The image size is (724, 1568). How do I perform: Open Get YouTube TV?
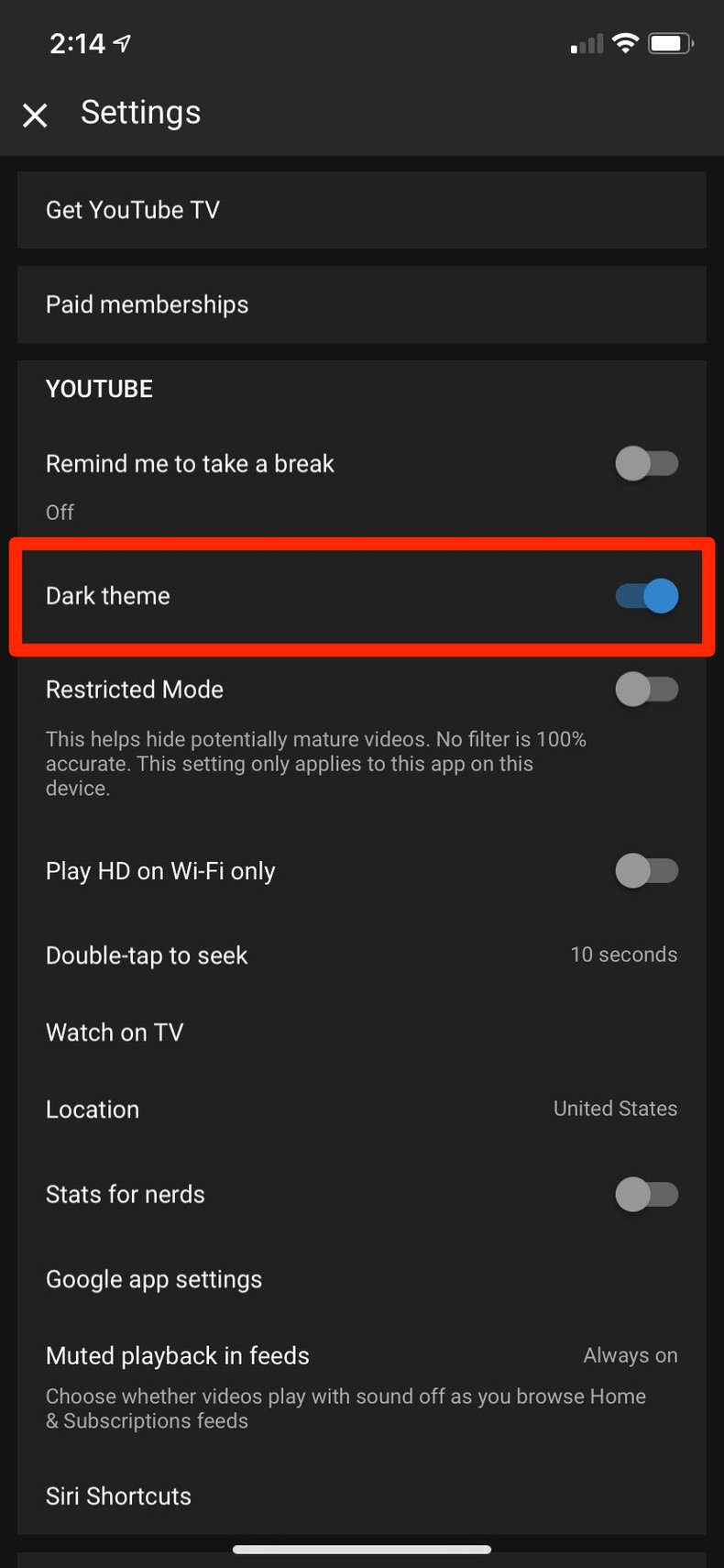(x=361, y=210)
